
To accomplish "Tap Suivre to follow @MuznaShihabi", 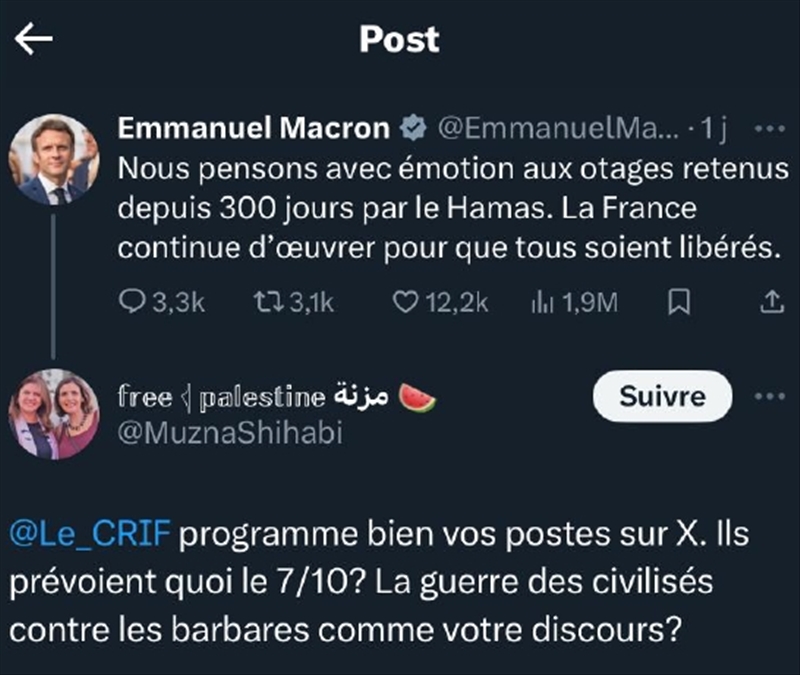I will point(662,396).
